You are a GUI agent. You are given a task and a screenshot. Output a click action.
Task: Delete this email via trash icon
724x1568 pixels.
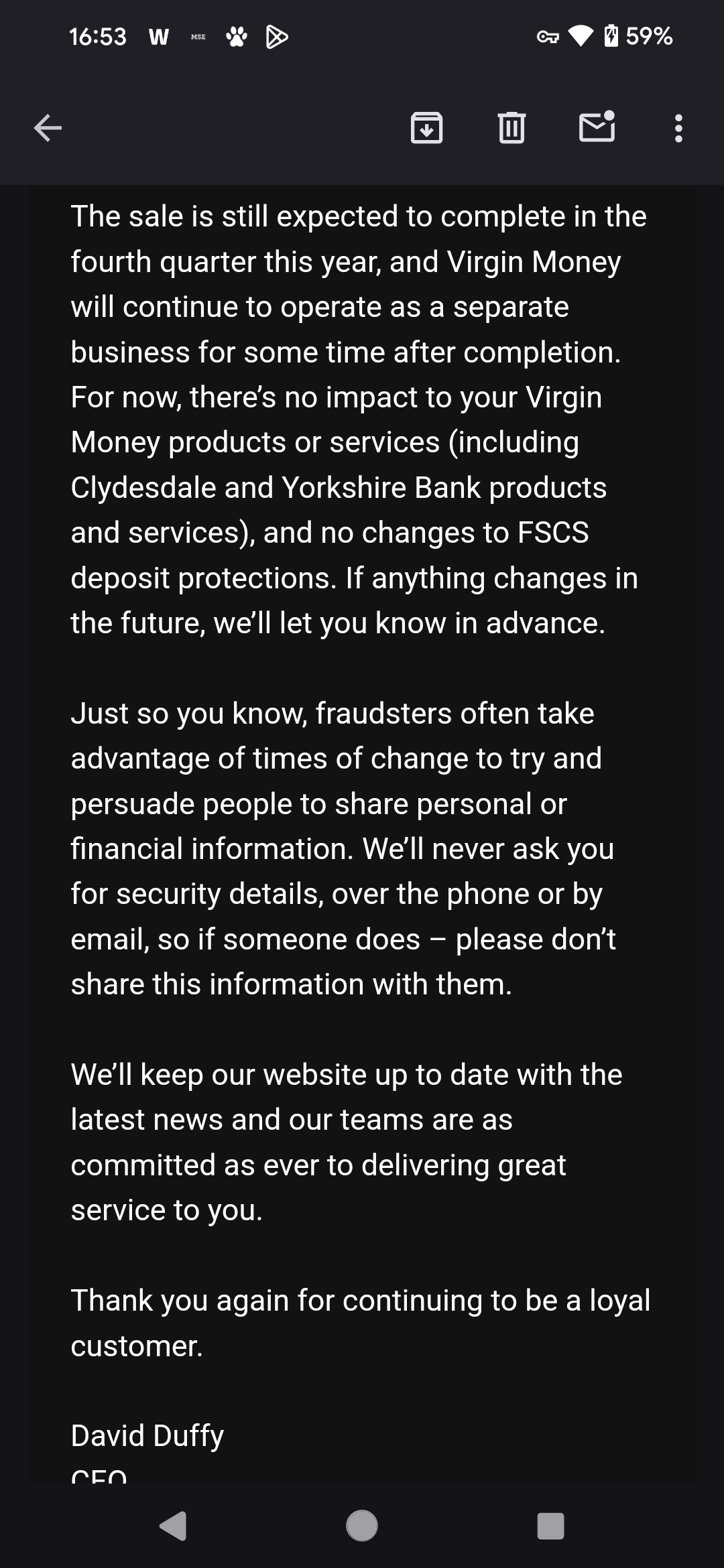click(x=511, y=127)
